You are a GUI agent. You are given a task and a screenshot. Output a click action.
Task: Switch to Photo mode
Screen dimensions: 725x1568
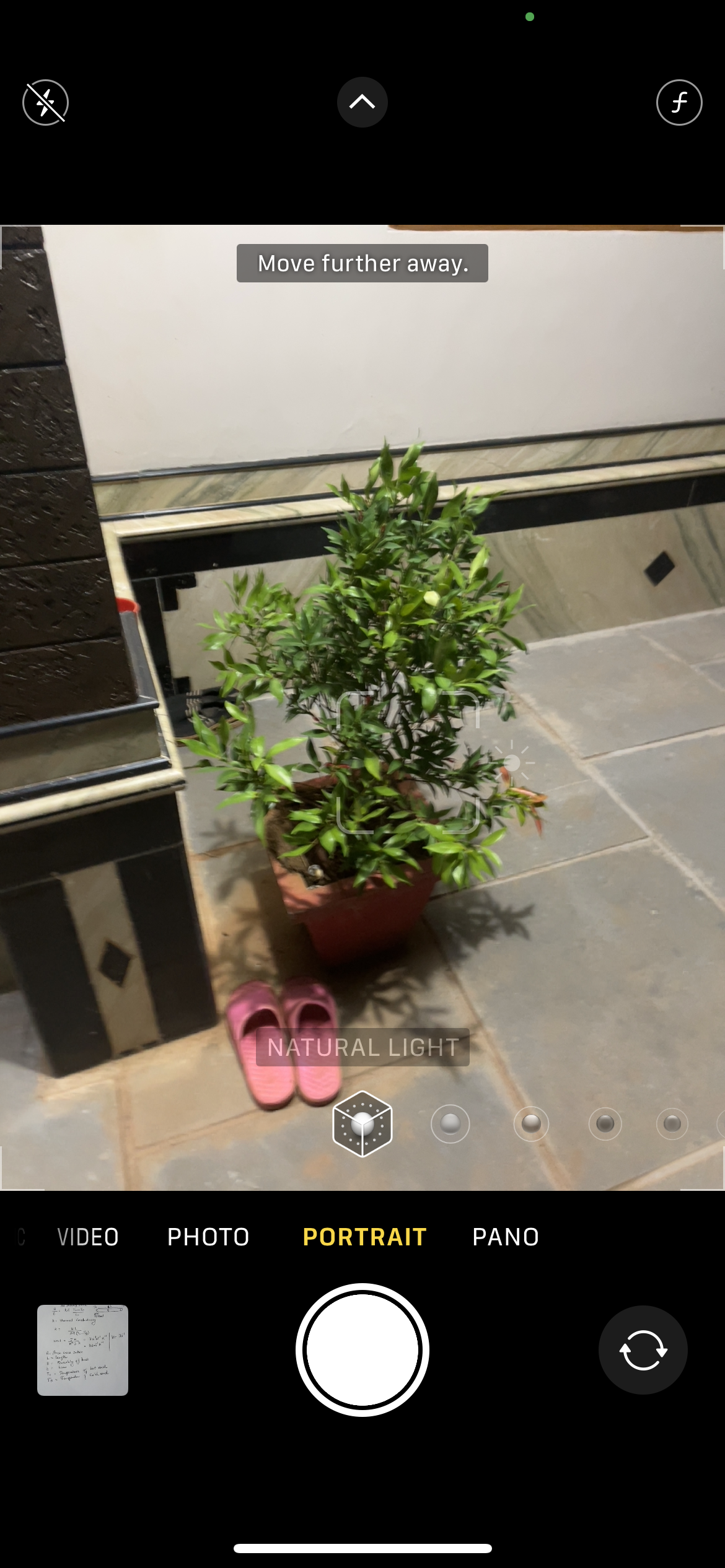[x=208, y=1237]
